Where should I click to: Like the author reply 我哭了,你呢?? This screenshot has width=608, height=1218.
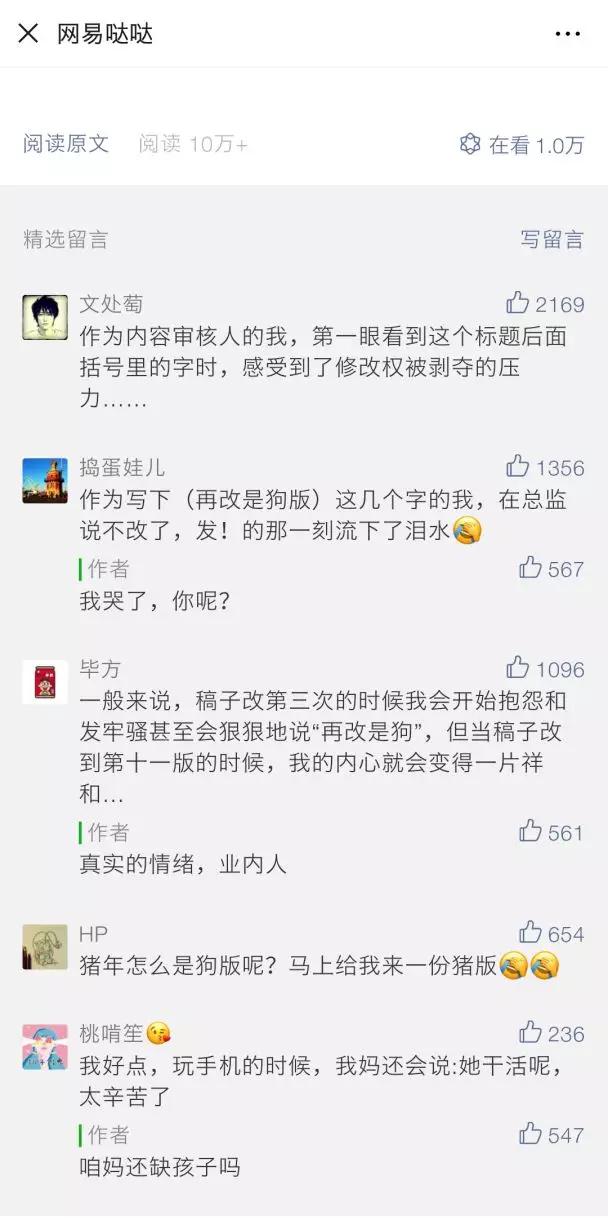(531, 568)
